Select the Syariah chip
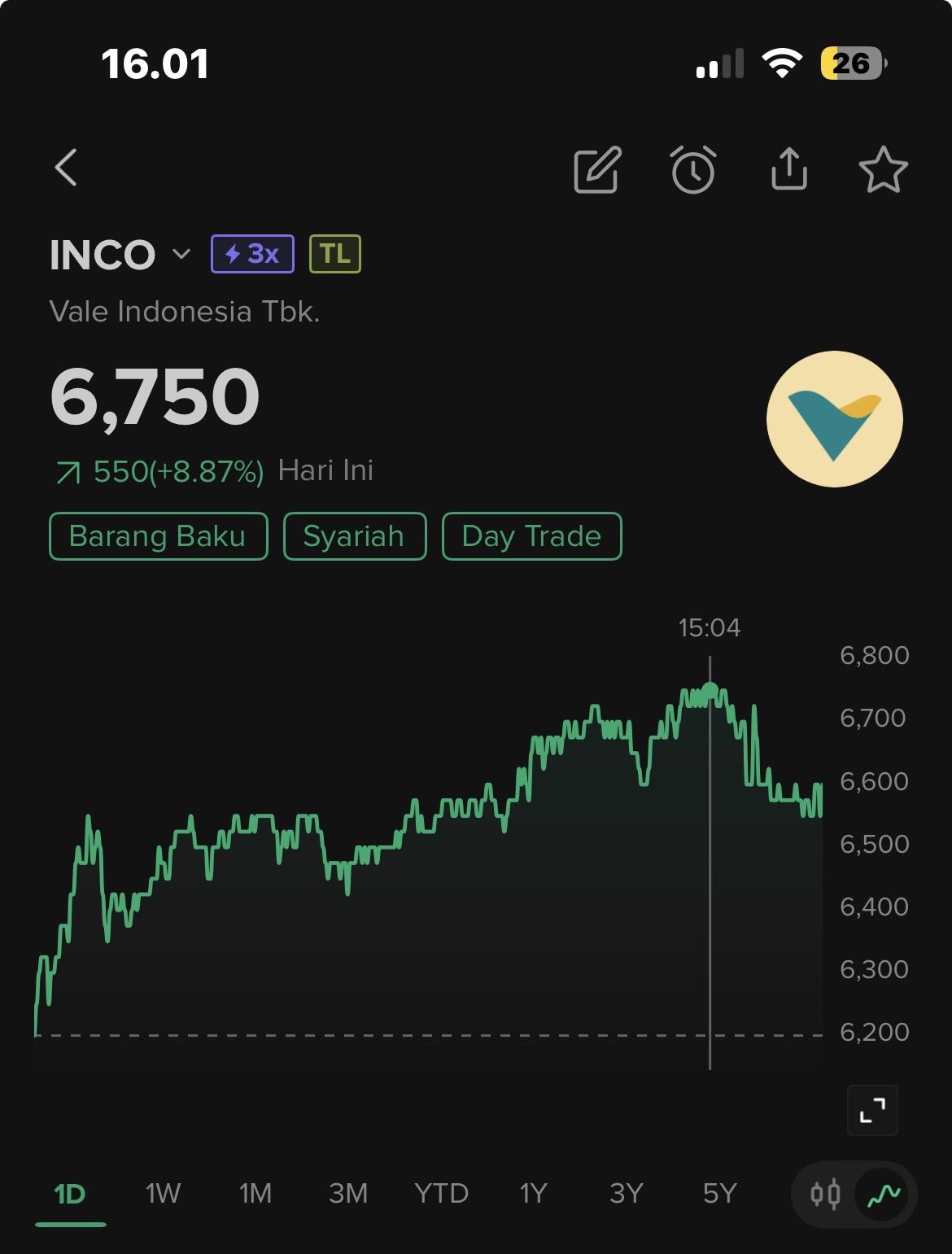Screen dimensions: 952x1254 [354, 536]
